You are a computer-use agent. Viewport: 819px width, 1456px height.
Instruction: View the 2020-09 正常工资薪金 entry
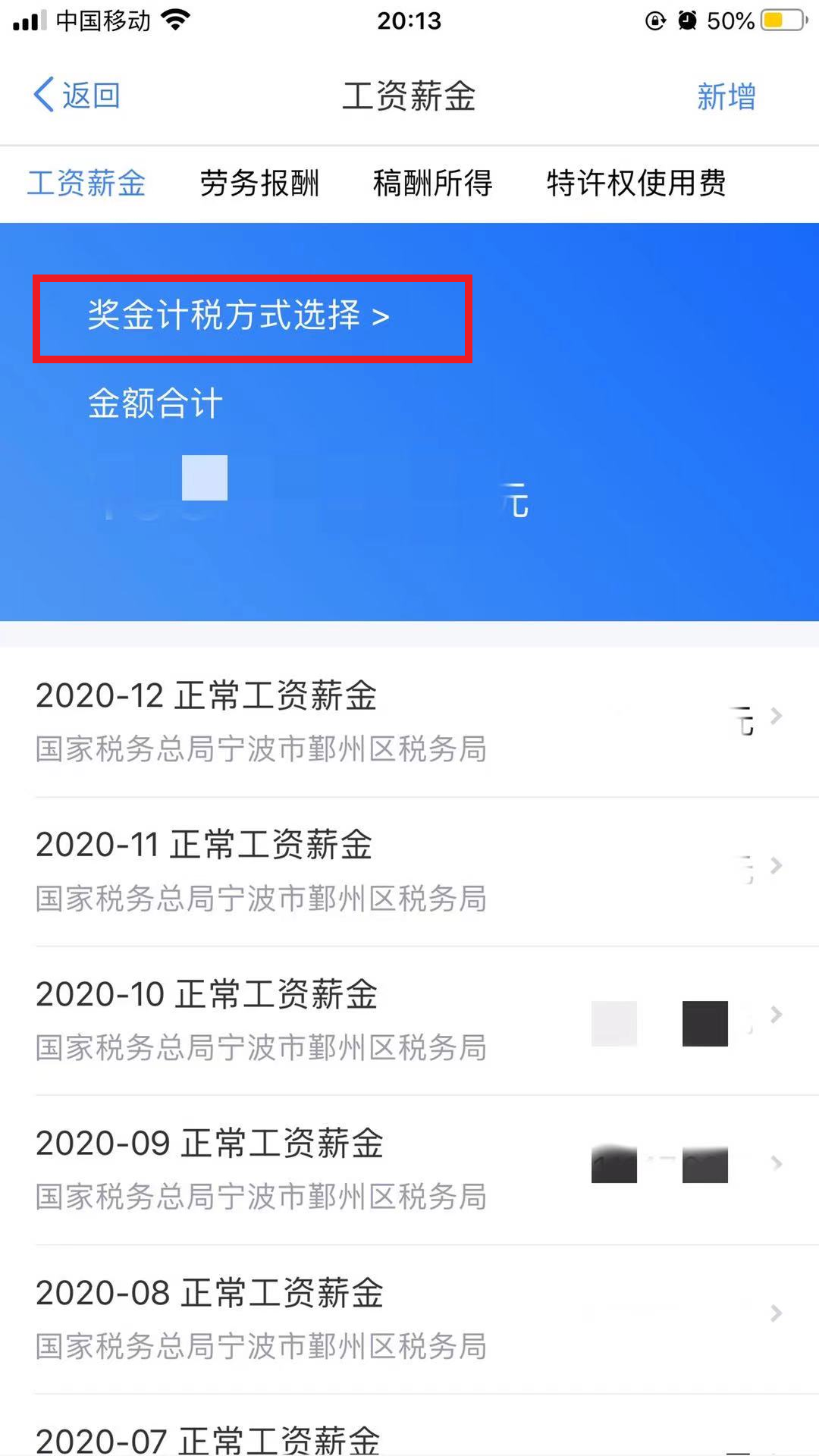409,1169
